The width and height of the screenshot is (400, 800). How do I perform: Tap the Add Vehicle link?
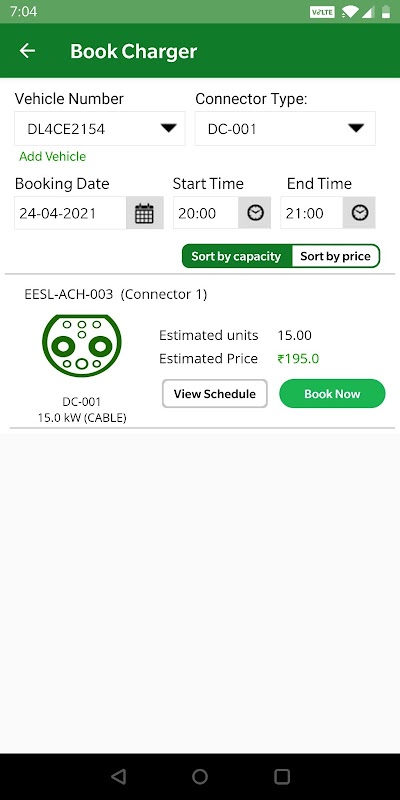53,156
